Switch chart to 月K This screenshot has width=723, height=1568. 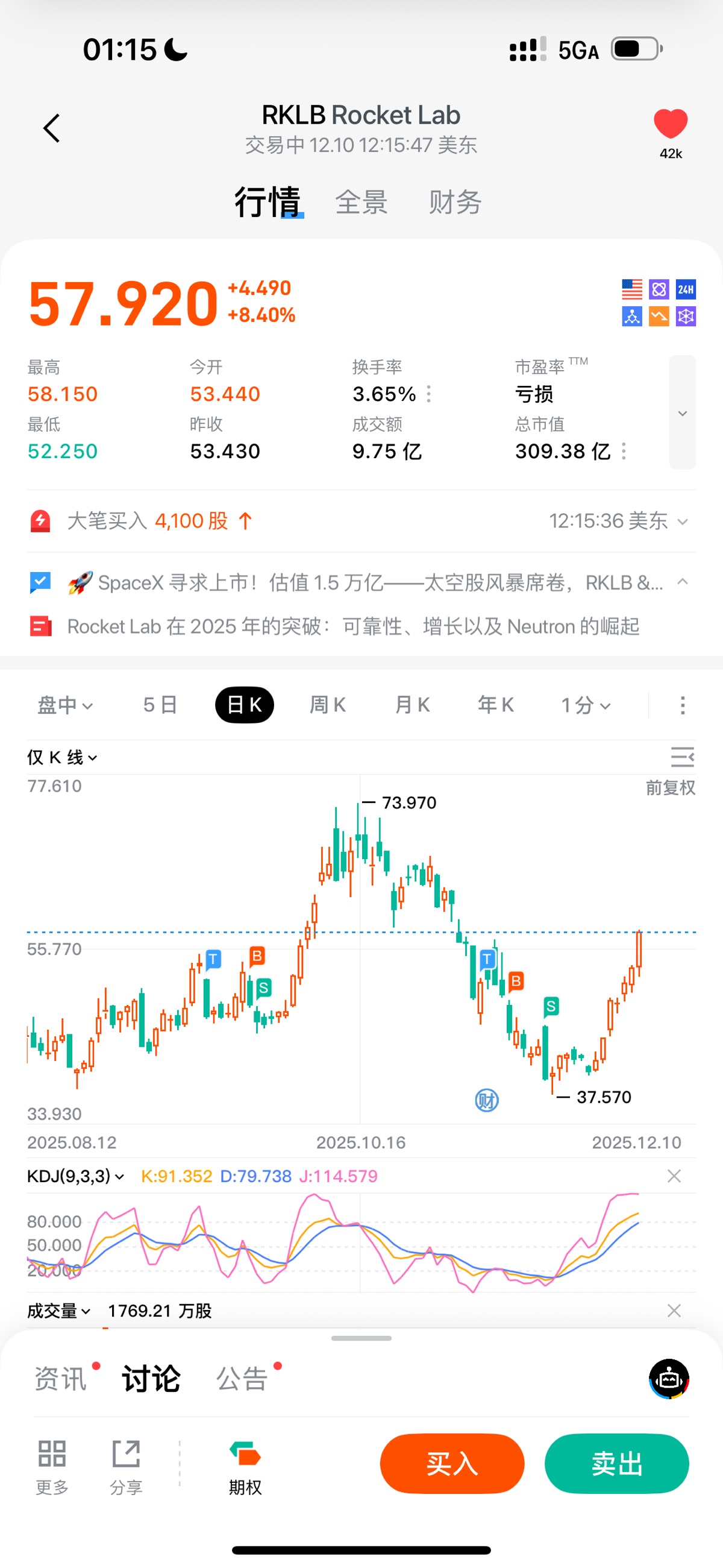[x=412, y=705]
